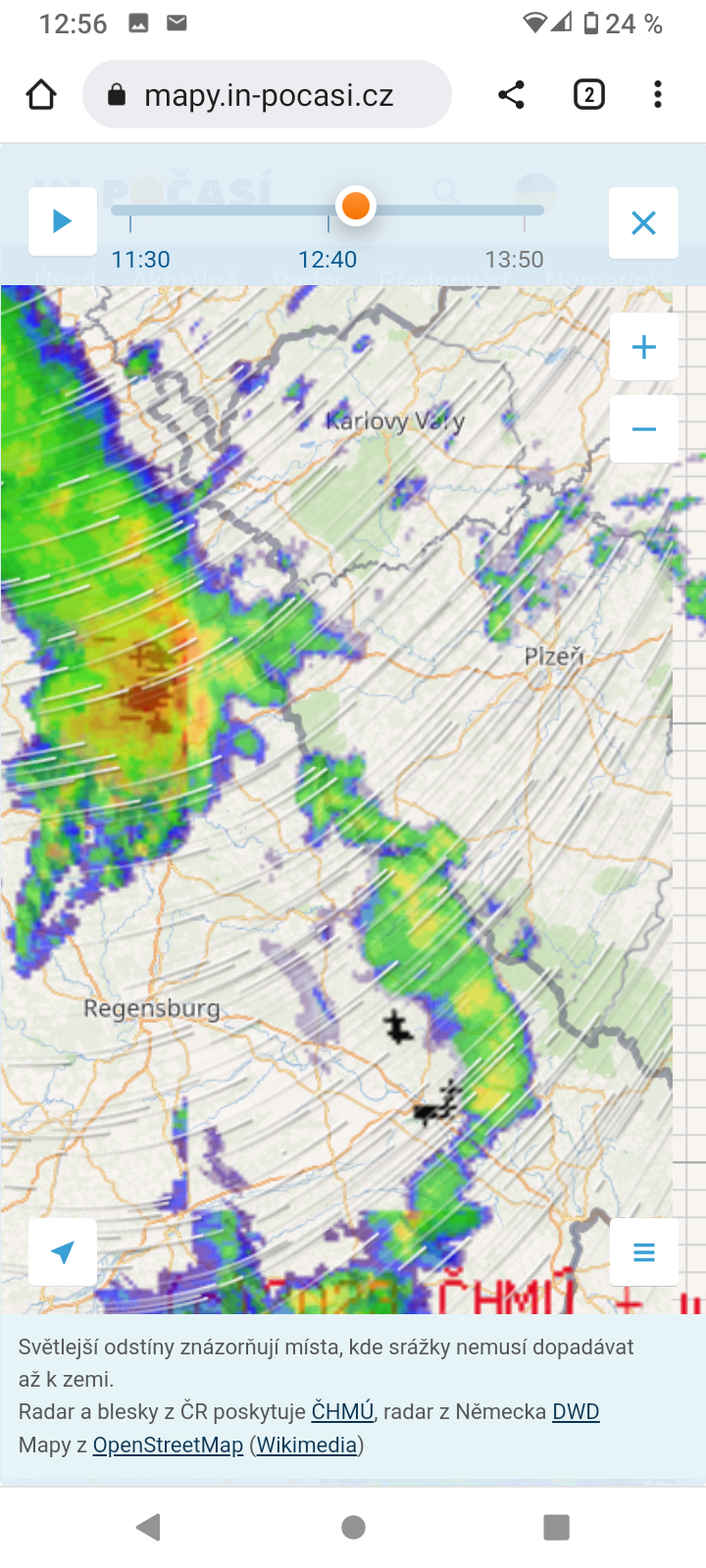
Task: Visit the OpenStreetMap link
Action: coord(168,1445)
